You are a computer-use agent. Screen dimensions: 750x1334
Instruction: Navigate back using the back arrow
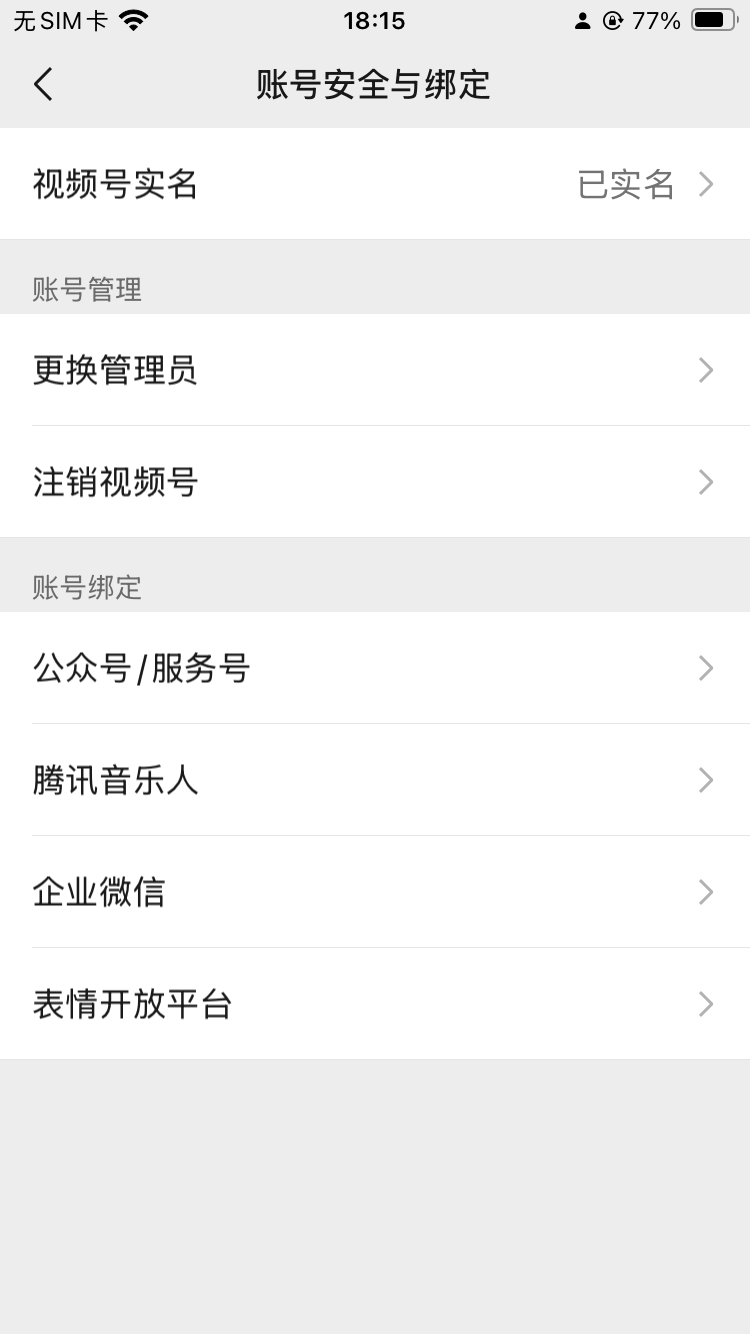tap(42, 85)
